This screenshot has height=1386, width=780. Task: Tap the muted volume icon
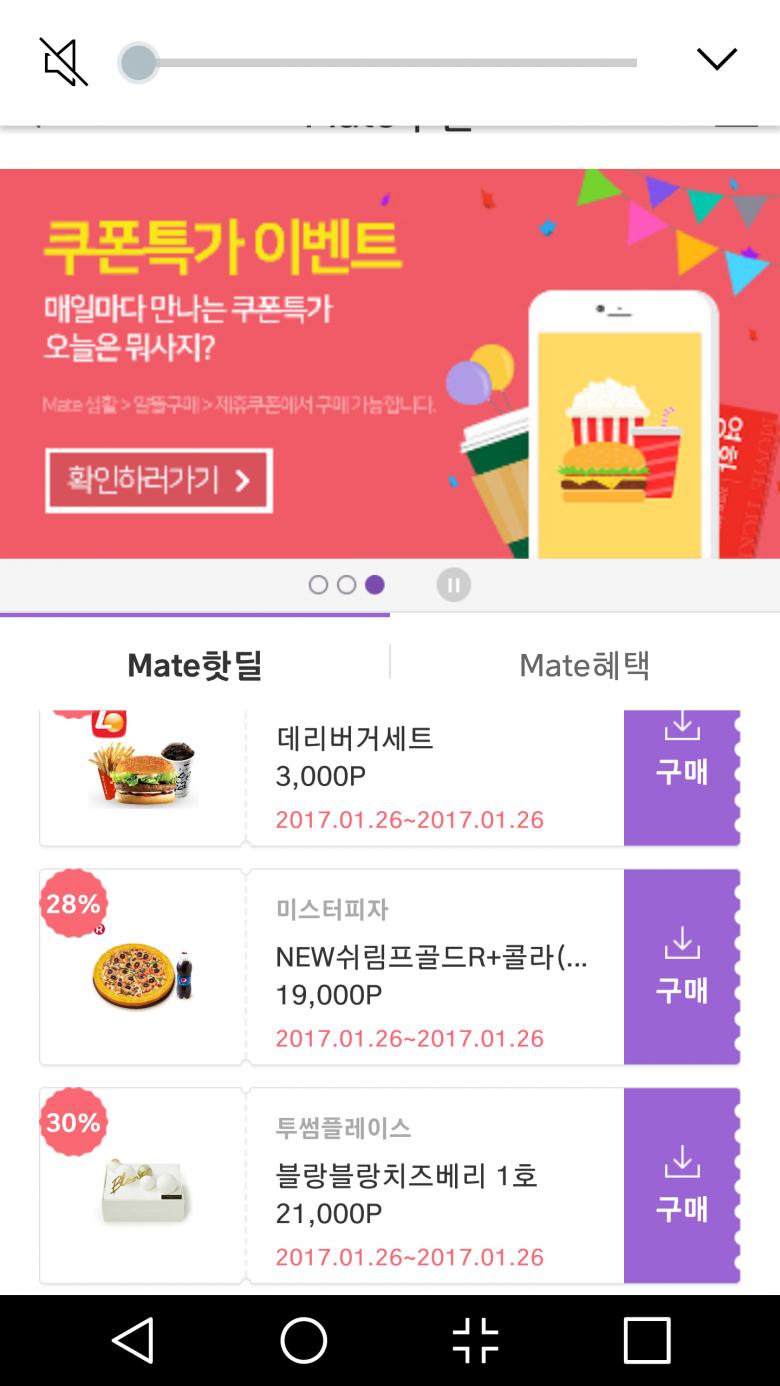64,61
